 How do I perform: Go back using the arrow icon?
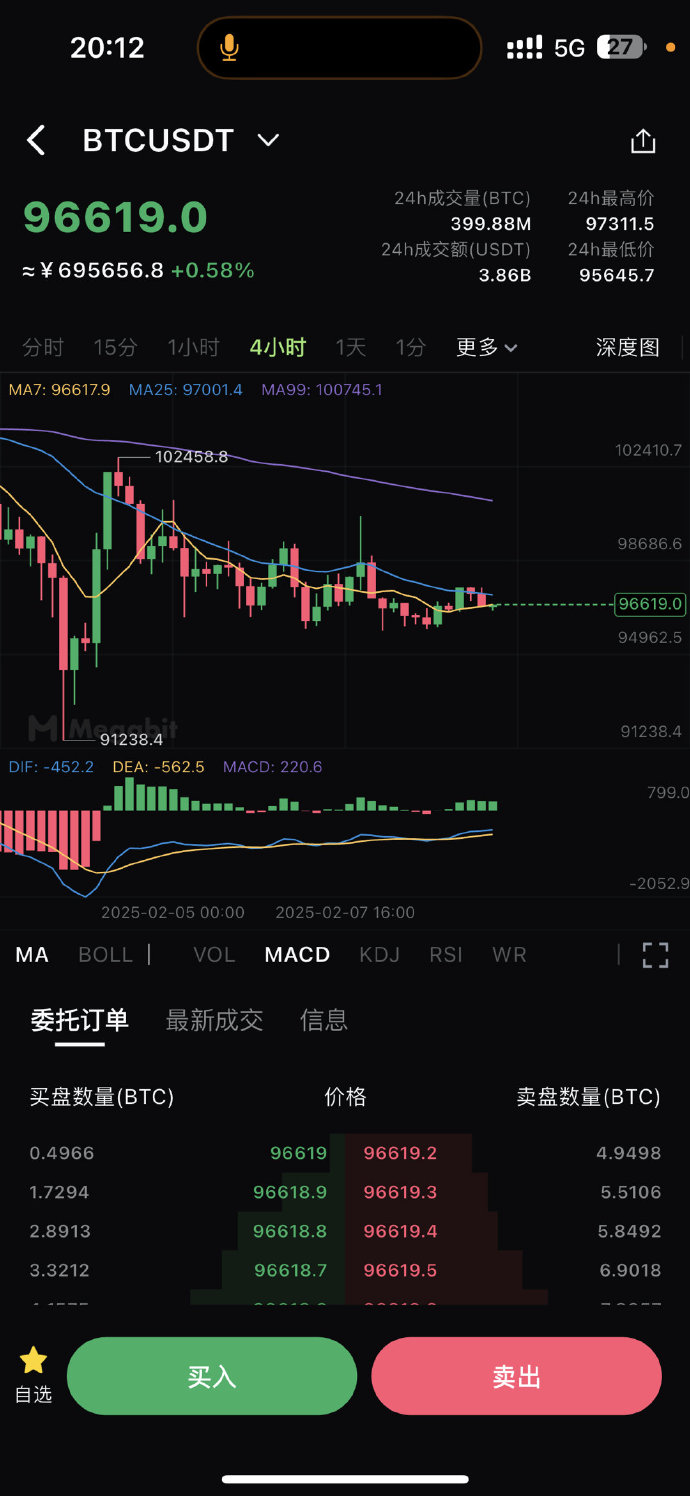coord(36,140)
